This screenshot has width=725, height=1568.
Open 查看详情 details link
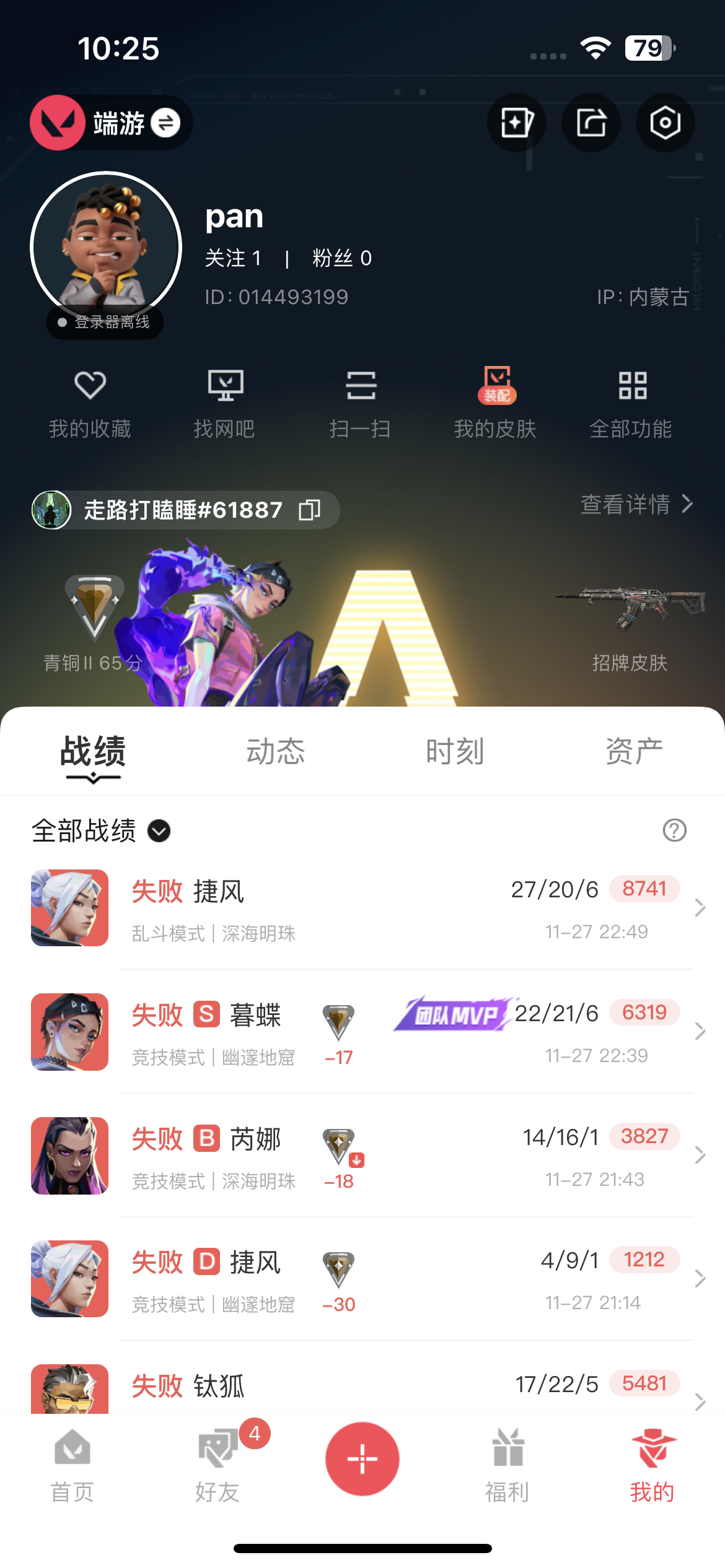click(636, 504)
